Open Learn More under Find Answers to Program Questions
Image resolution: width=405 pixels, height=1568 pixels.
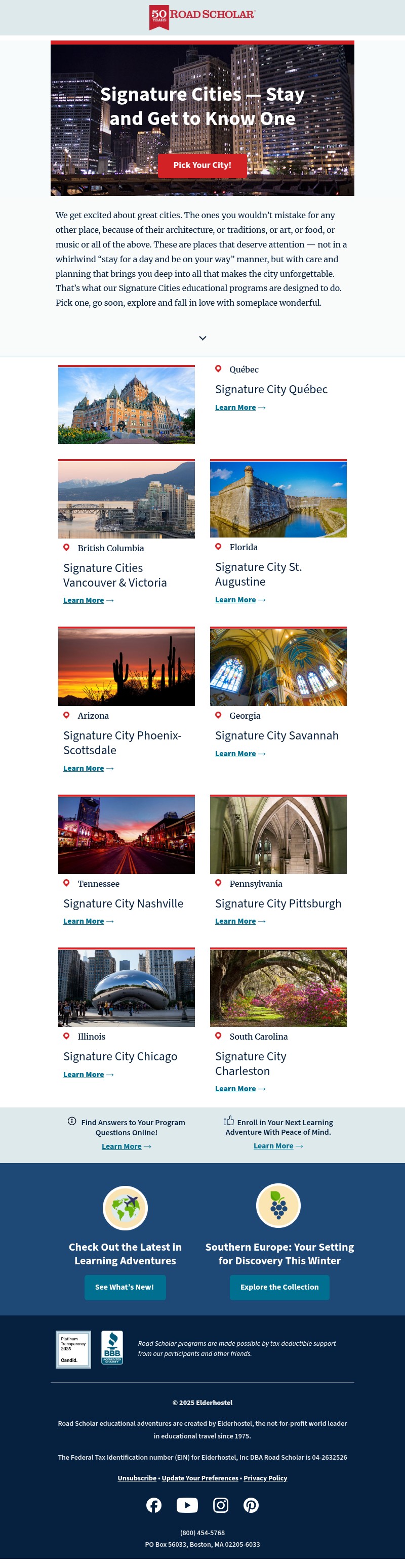(126, 1147)
